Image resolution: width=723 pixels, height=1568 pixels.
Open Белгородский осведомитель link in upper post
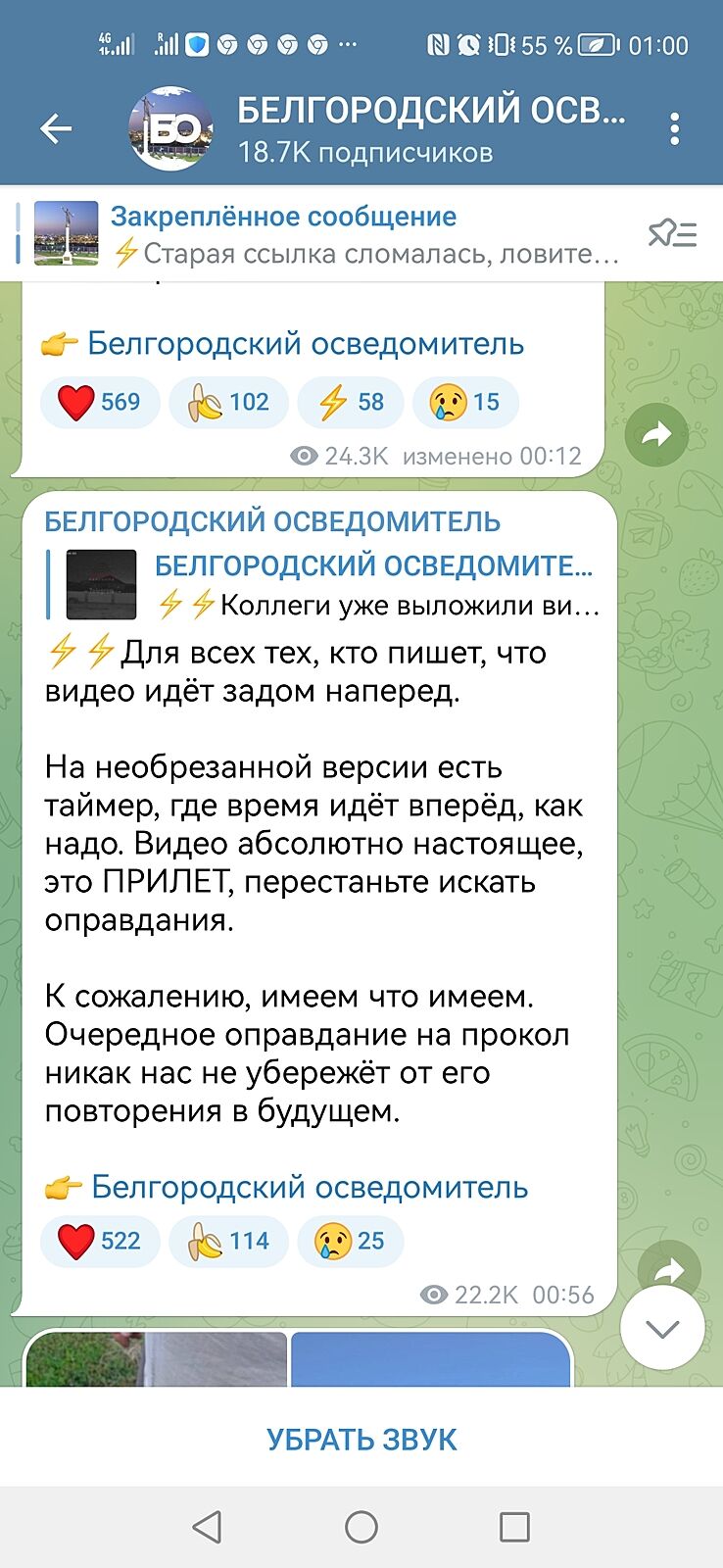(x=305, y=344)
